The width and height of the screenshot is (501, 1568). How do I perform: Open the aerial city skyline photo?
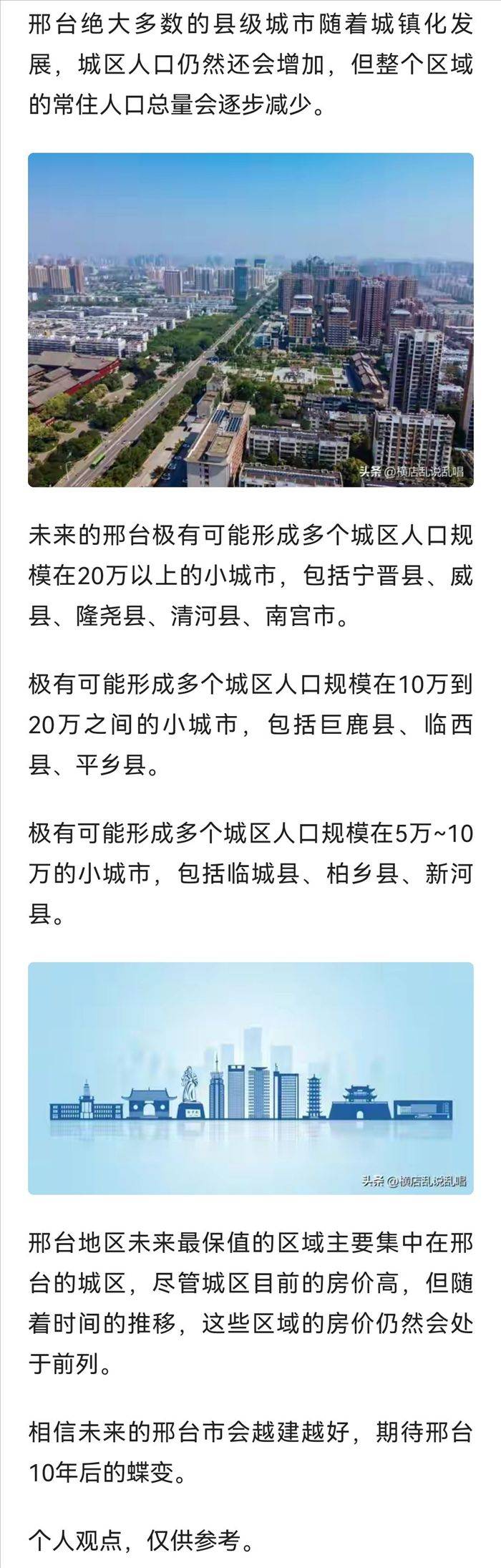(x=250, y=320)
